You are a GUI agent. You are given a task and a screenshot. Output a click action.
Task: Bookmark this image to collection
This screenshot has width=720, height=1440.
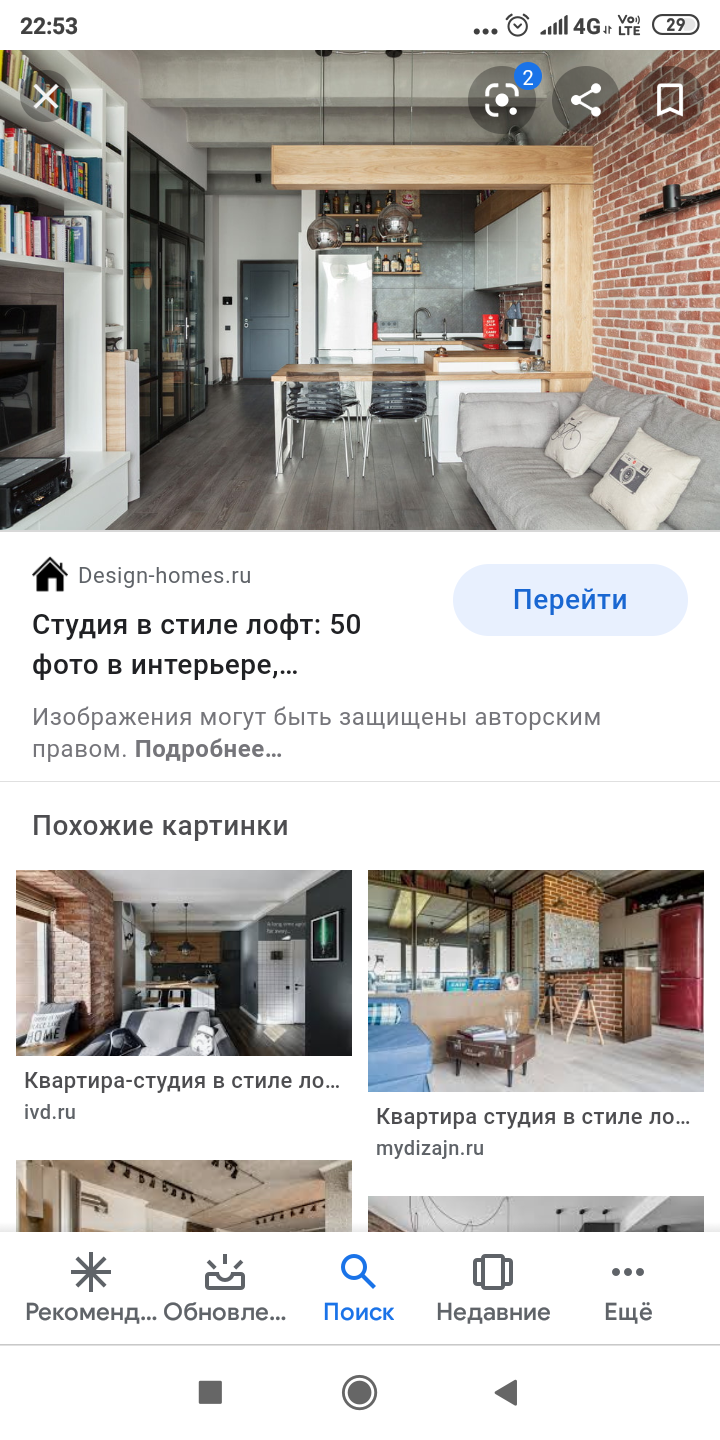(669, 99)
